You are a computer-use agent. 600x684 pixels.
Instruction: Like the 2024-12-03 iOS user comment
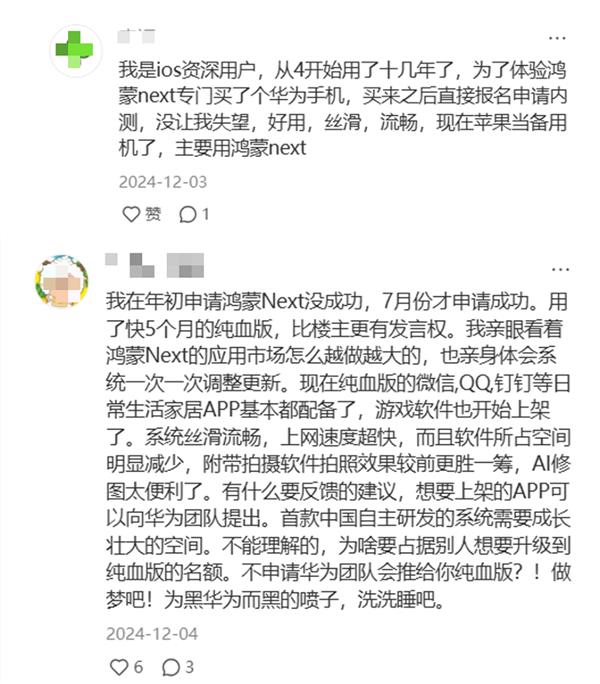[x=131, y=214]
